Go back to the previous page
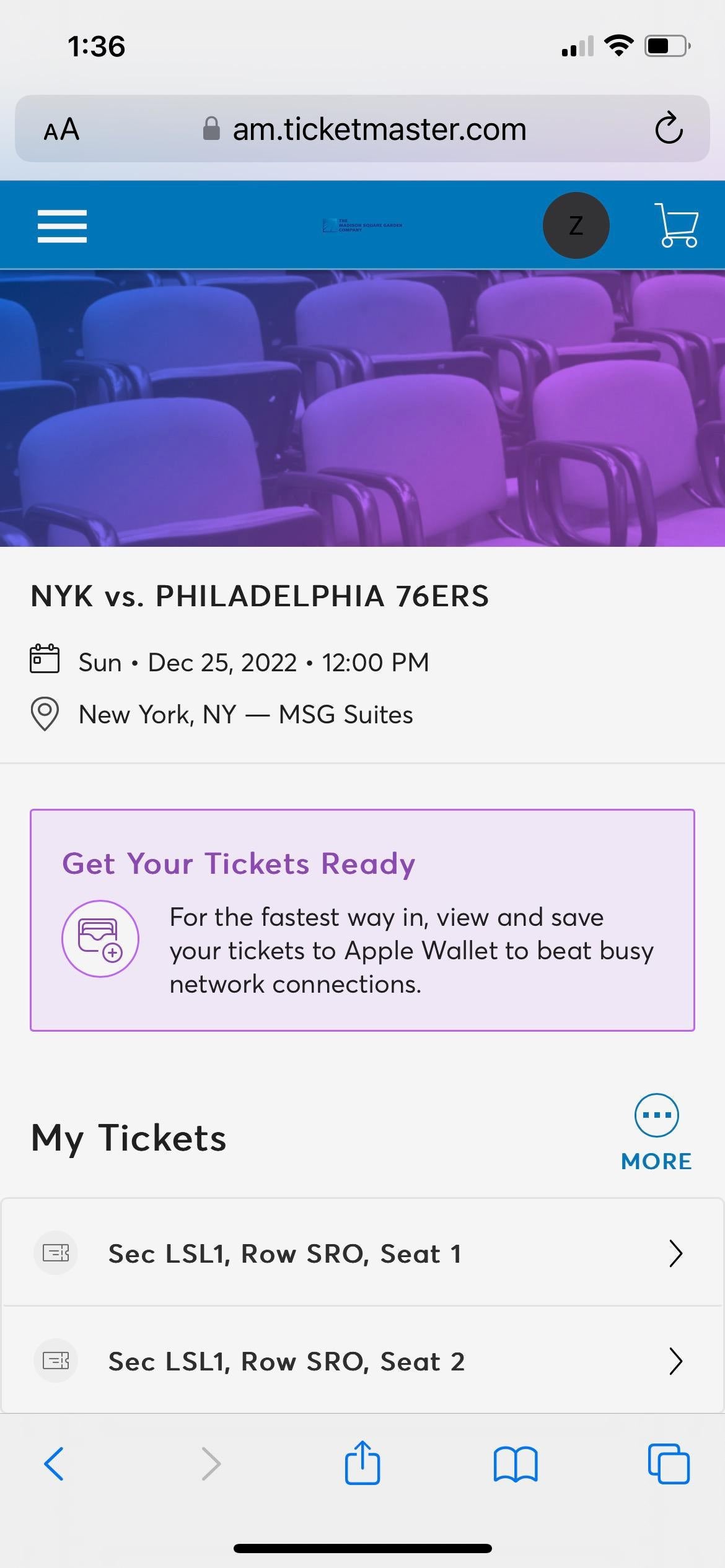 click(54, 1464)
